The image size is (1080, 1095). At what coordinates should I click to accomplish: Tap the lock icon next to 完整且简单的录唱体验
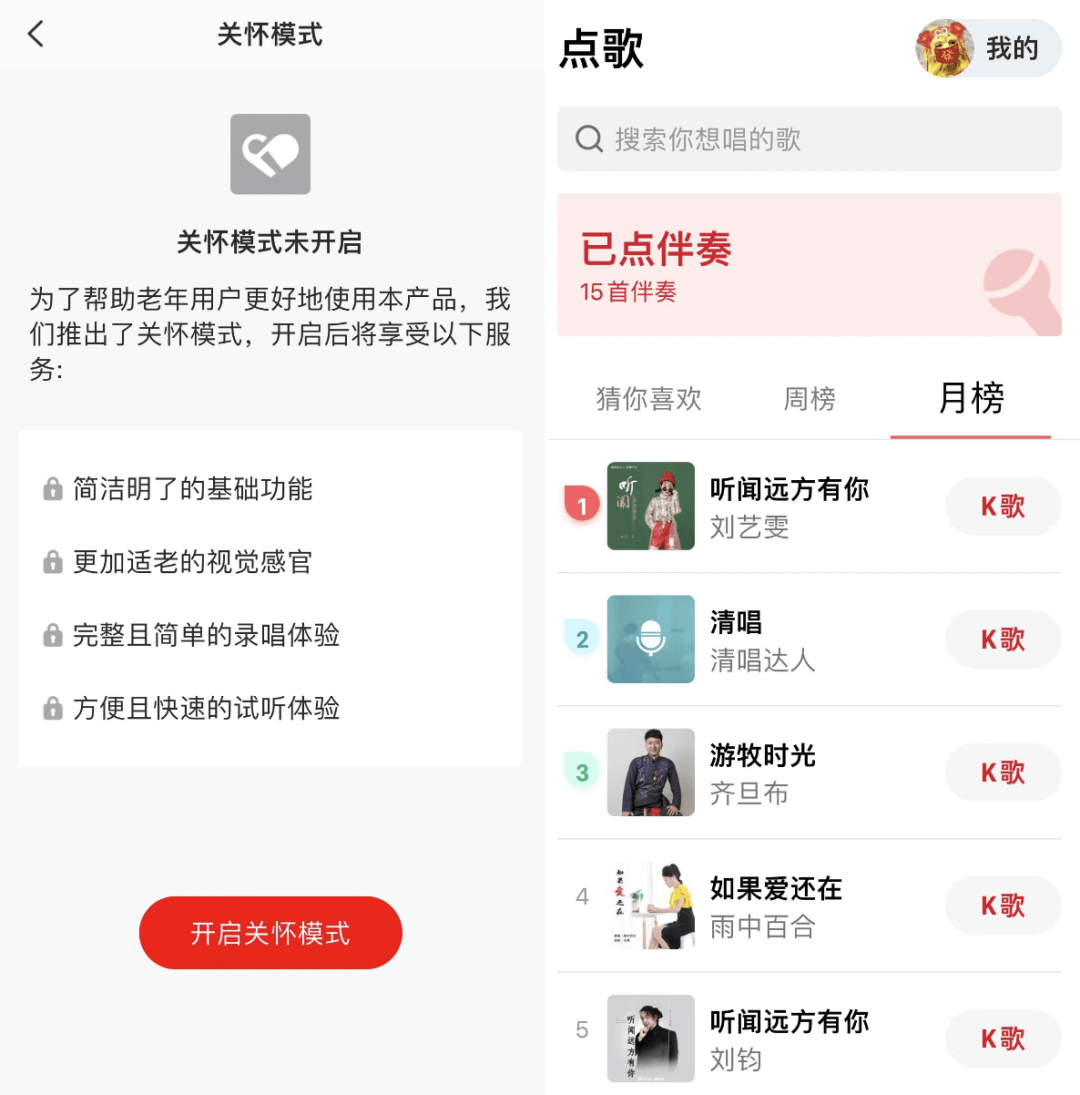pyautogui.click(x=52, y=635)
